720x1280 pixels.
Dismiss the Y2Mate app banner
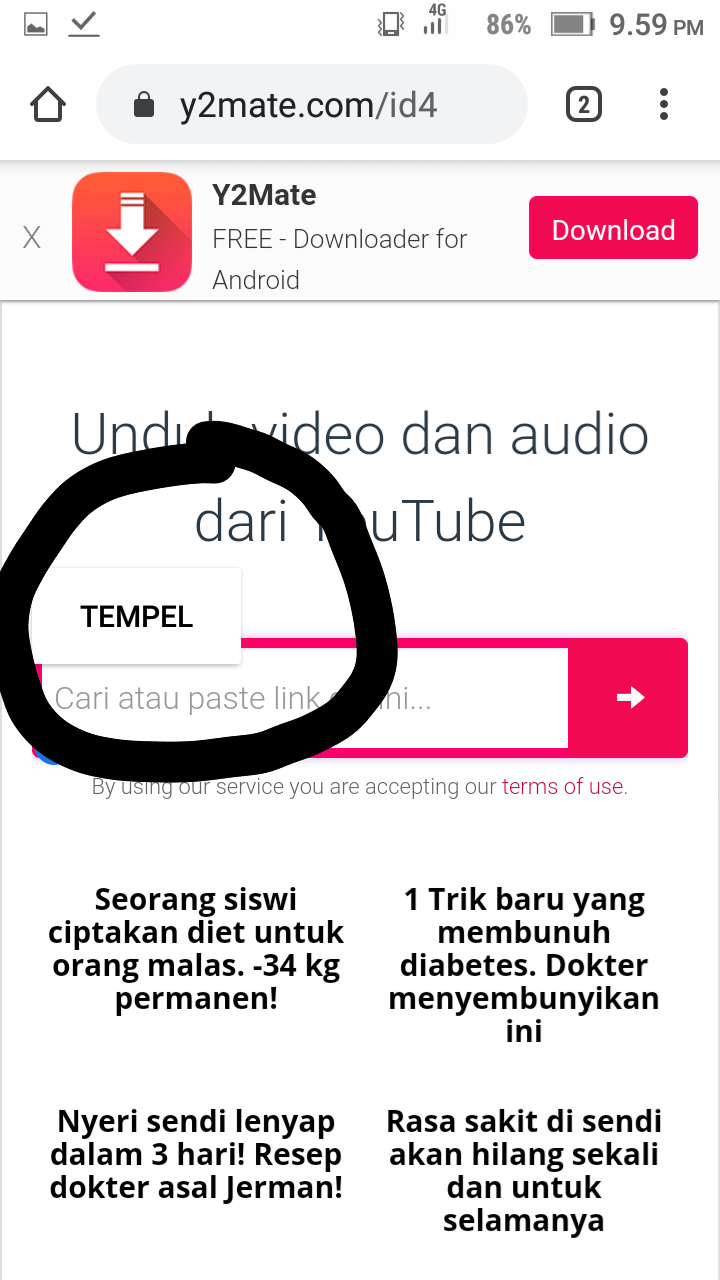click(32, 238)
